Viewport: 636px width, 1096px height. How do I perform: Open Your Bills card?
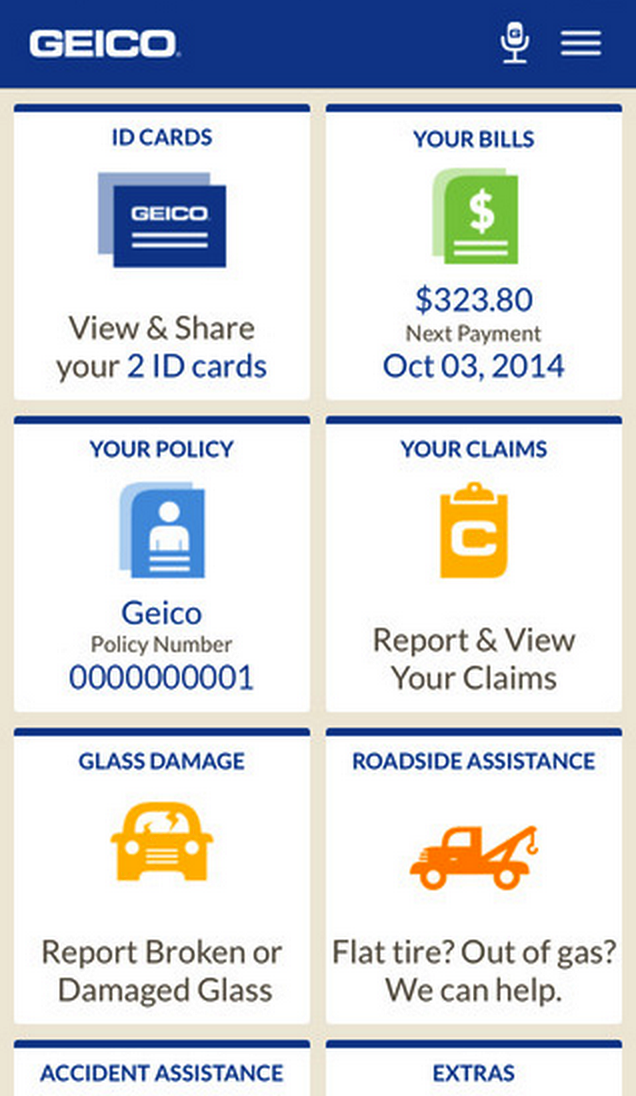click(x=474, y=254)
